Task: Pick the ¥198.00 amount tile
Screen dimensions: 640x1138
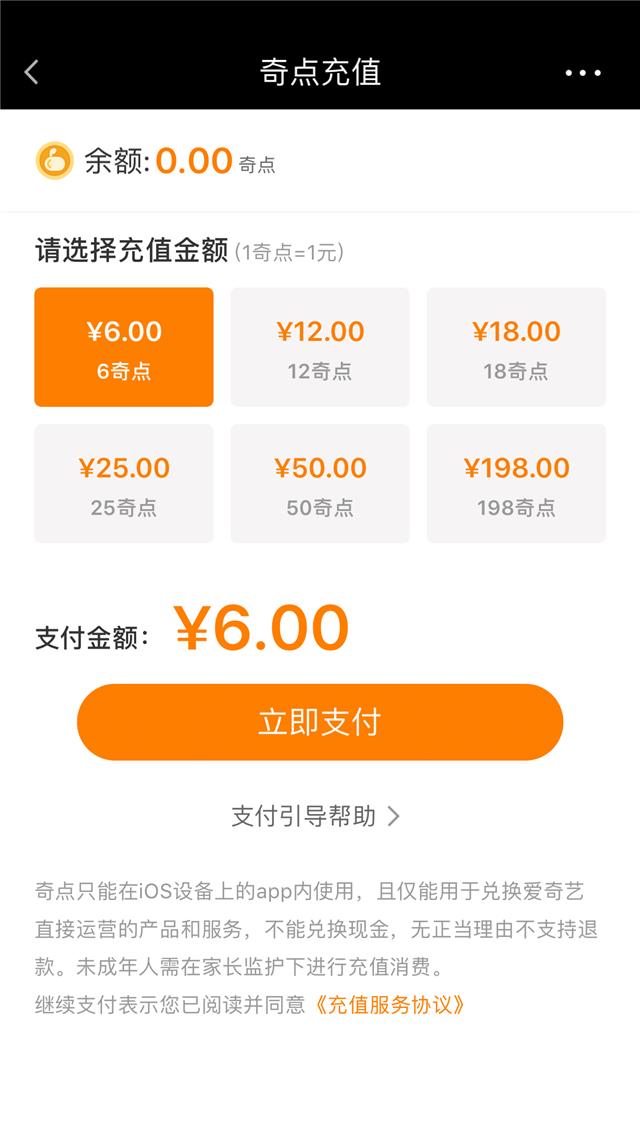Action: (516, 484)
